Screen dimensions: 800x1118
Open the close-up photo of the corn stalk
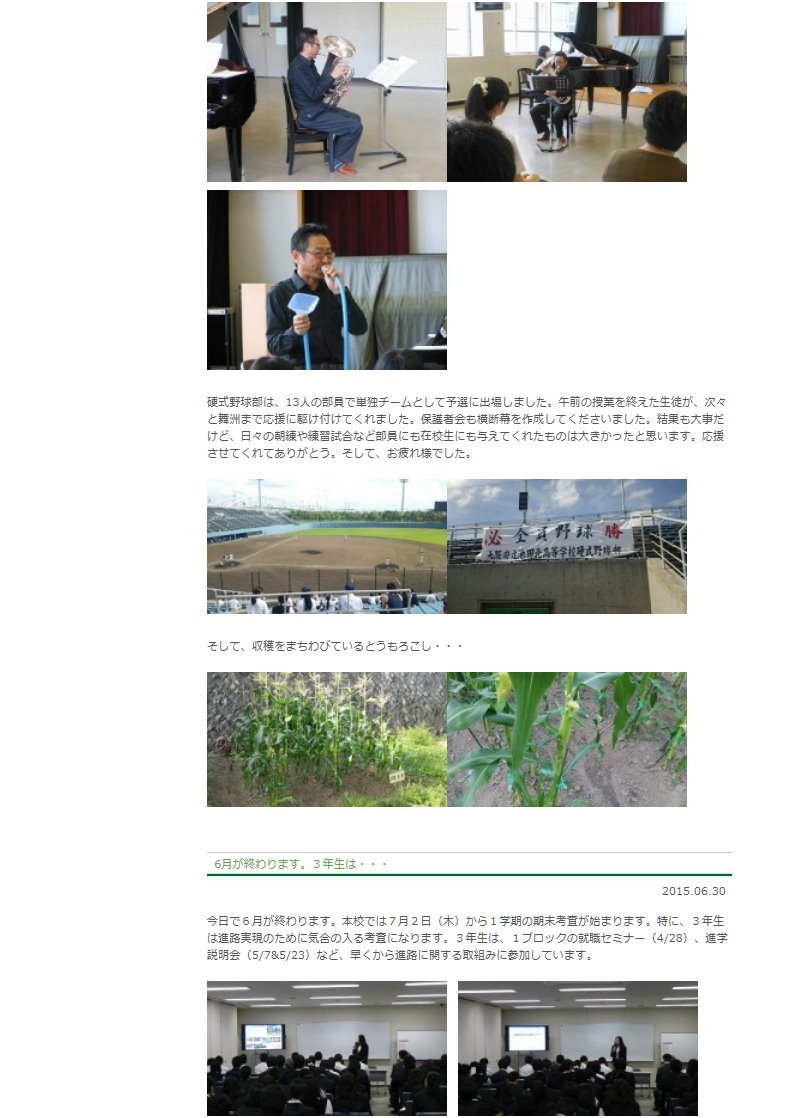coord(567,739)
